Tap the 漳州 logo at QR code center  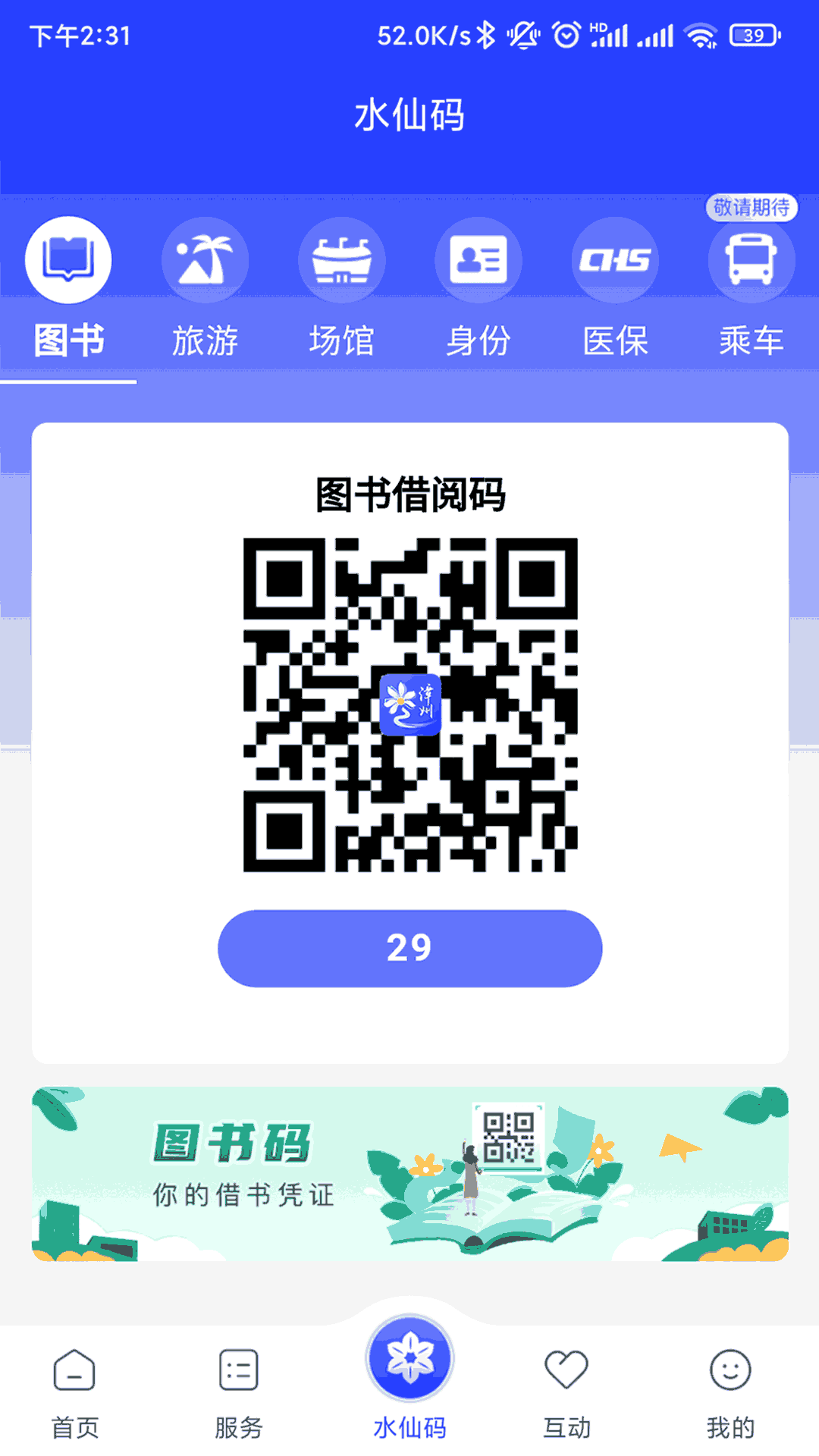(x=409, y=705)
